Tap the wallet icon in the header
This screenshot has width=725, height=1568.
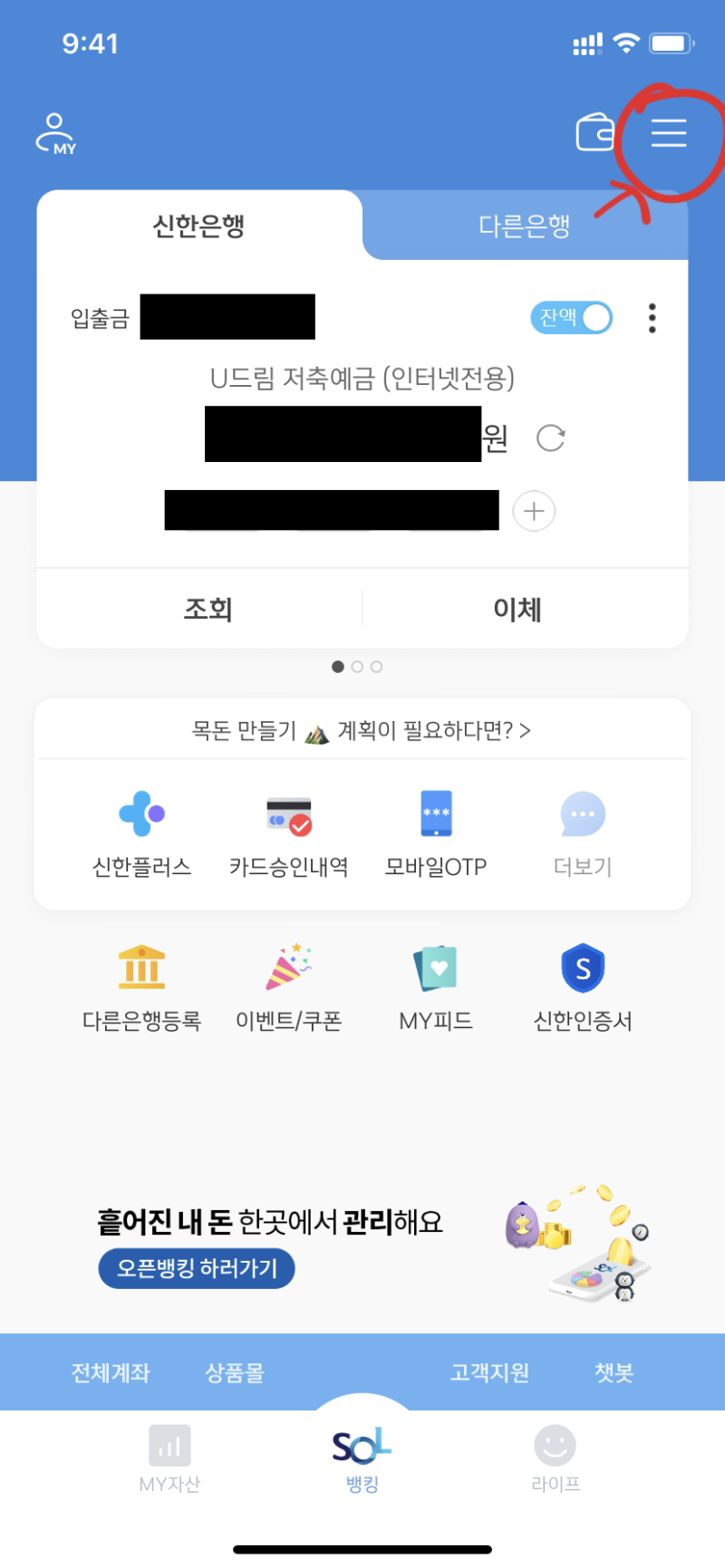(597, 132)
